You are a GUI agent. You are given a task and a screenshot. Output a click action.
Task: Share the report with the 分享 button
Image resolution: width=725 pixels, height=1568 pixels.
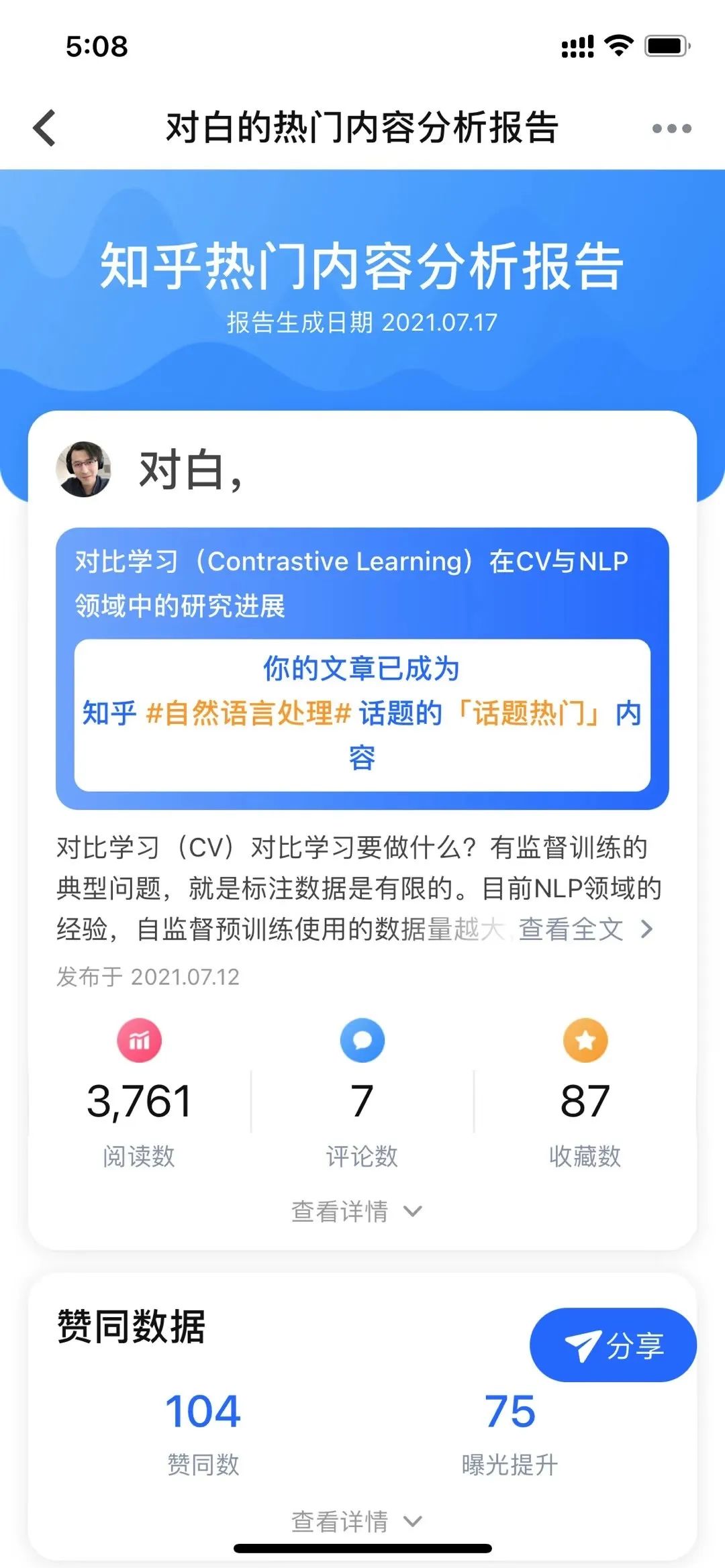click(613, 1345)
